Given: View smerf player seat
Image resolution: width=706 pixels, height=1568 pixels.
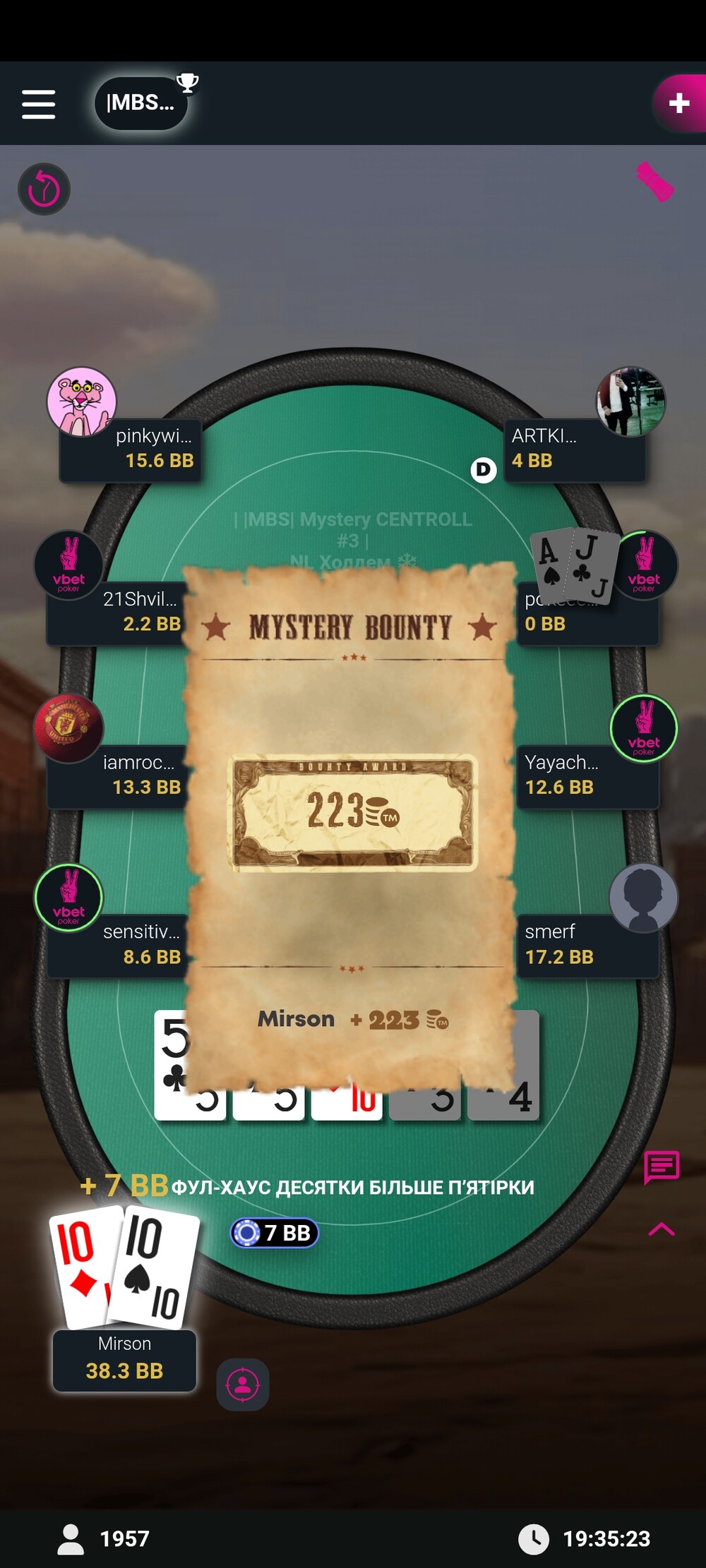Looking at the screenshot, I should [x=588, y=946].
